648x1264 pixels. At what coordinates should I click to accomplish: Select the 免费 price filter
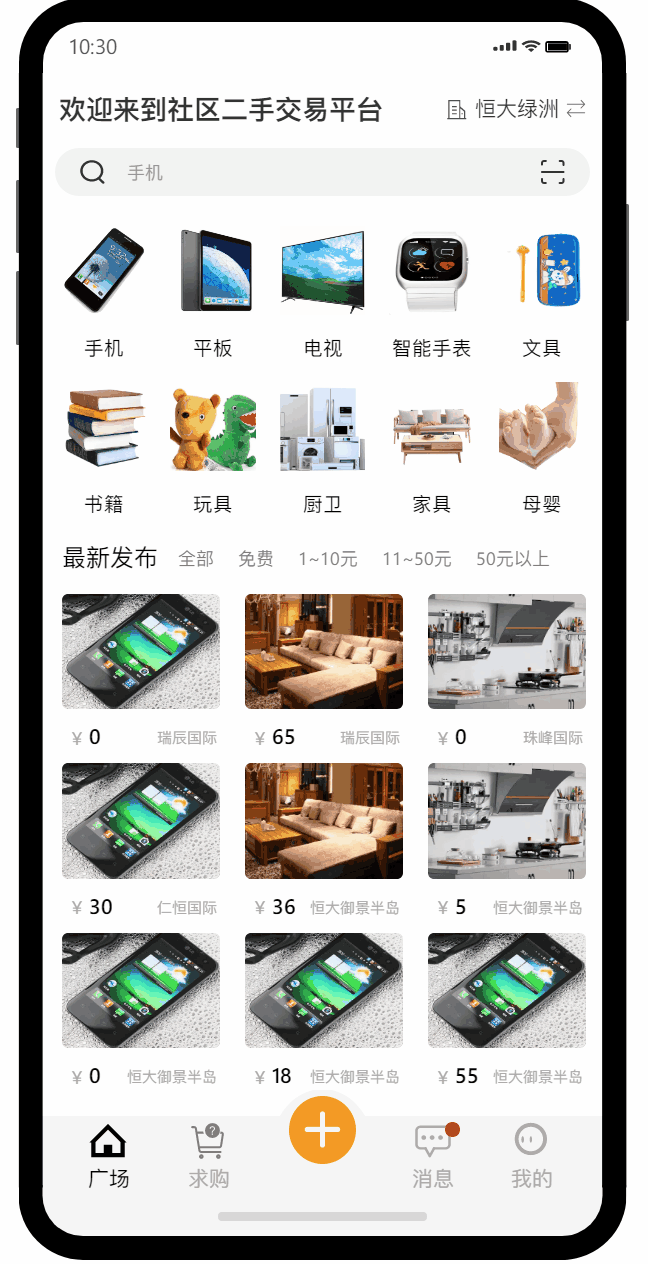[x=255, y=559]
